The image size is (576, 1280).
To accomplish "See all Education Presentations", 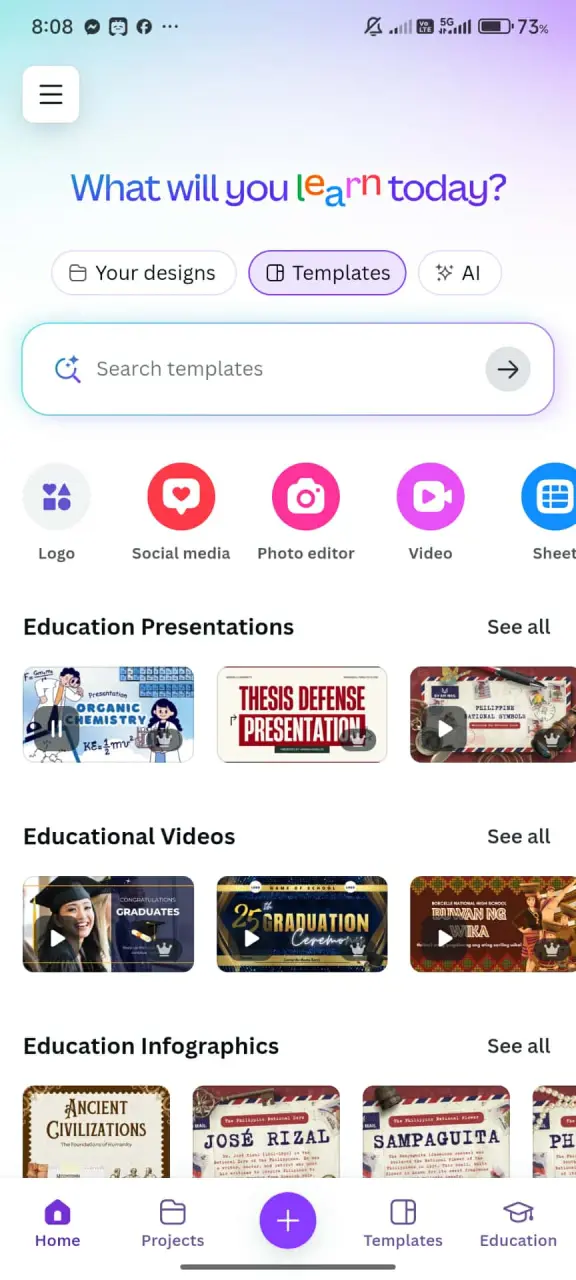I will point(518,627).
